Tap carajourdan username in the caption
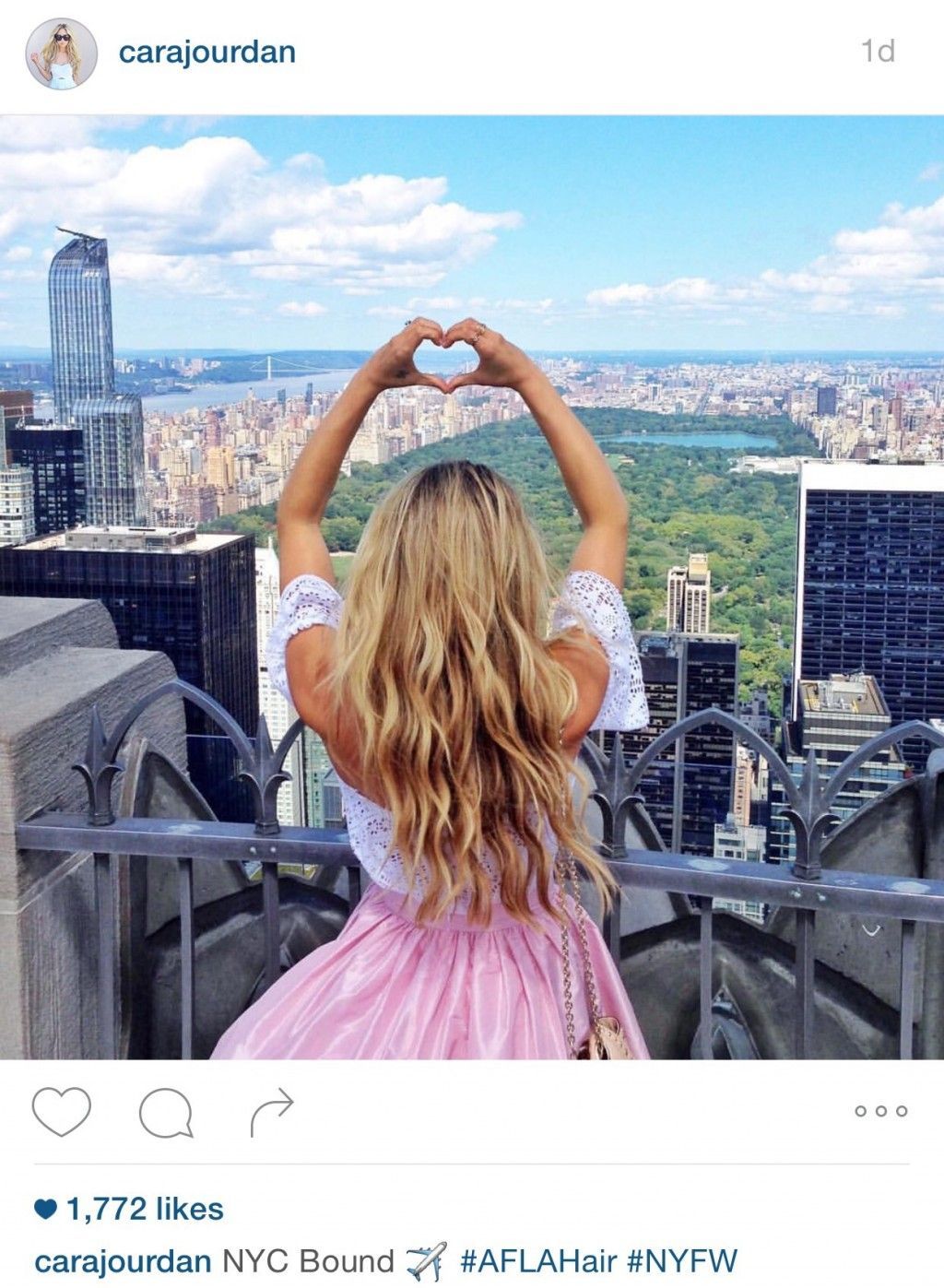 122,1261
